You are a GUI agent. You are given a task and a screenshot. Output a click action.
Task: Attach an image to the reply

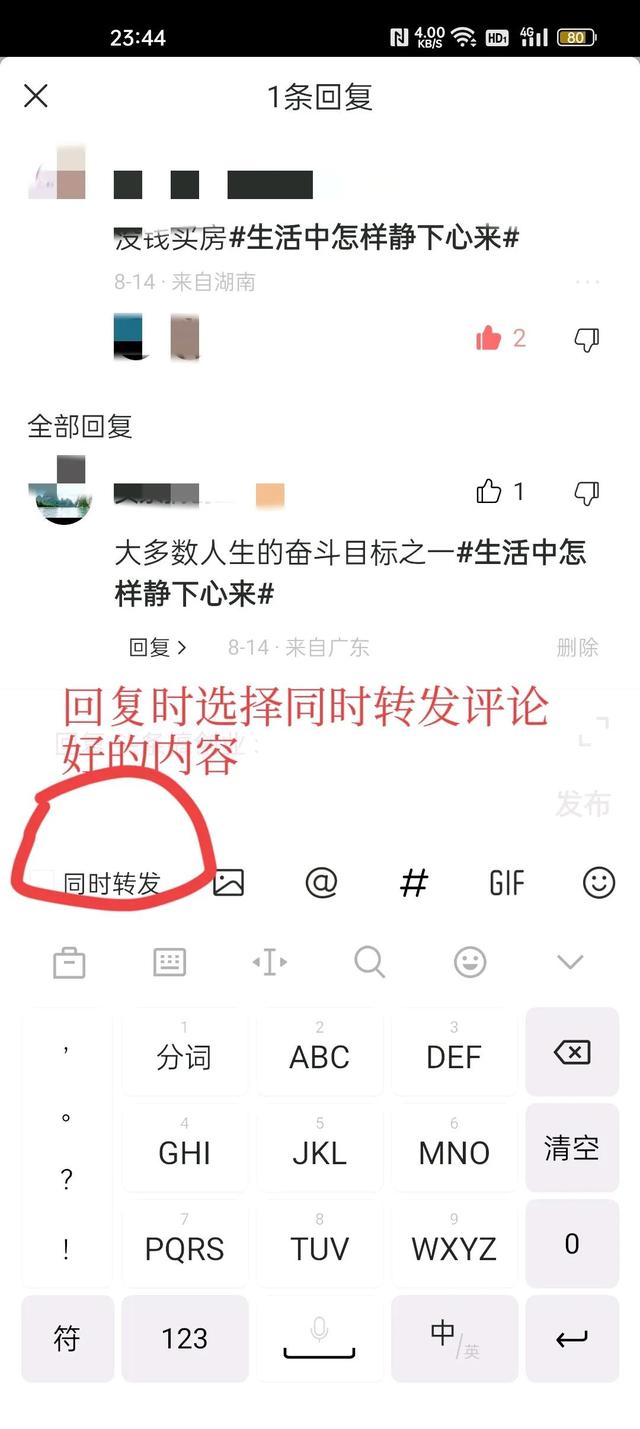pyautogui.click(x=228, y=882)
